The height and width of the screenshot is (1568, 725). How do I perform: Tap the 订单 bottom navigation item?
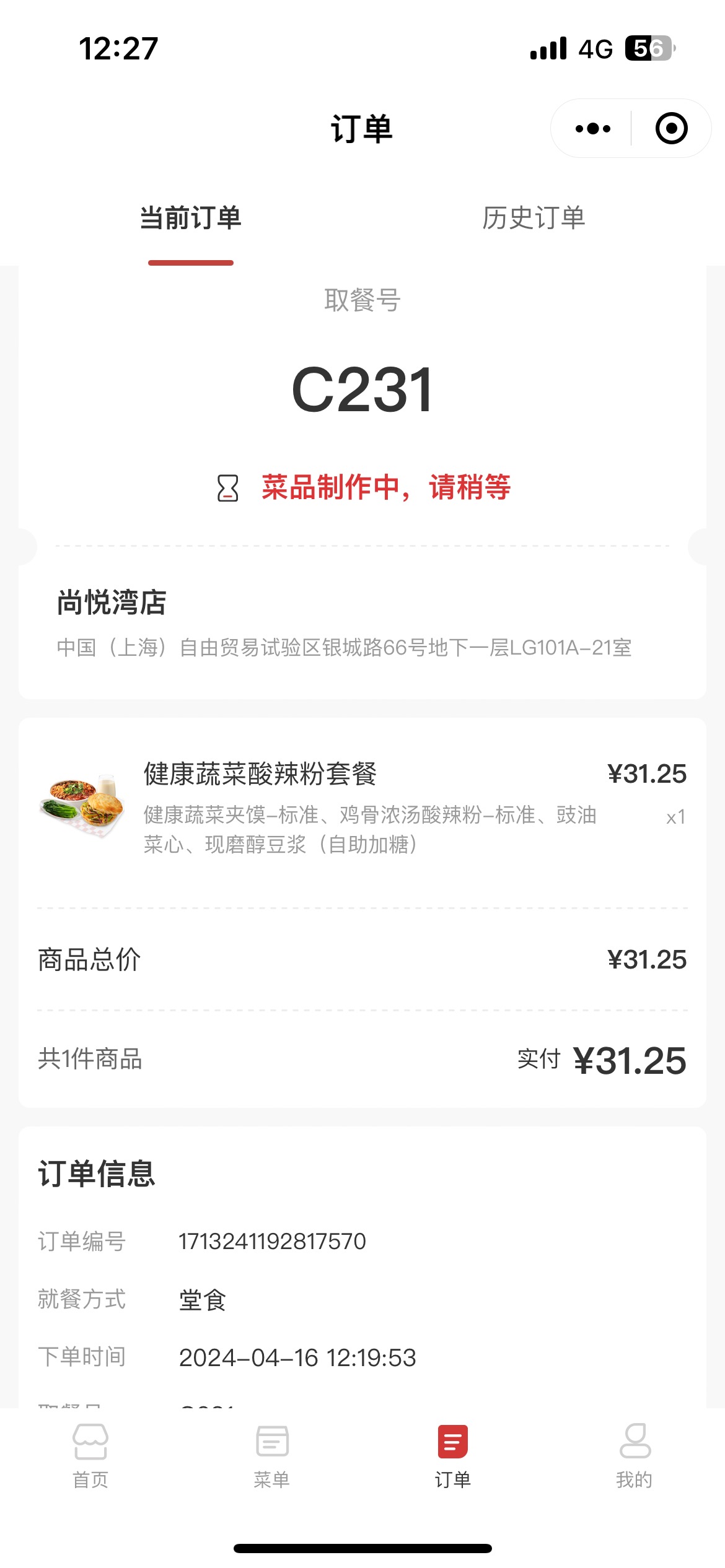453,1456
